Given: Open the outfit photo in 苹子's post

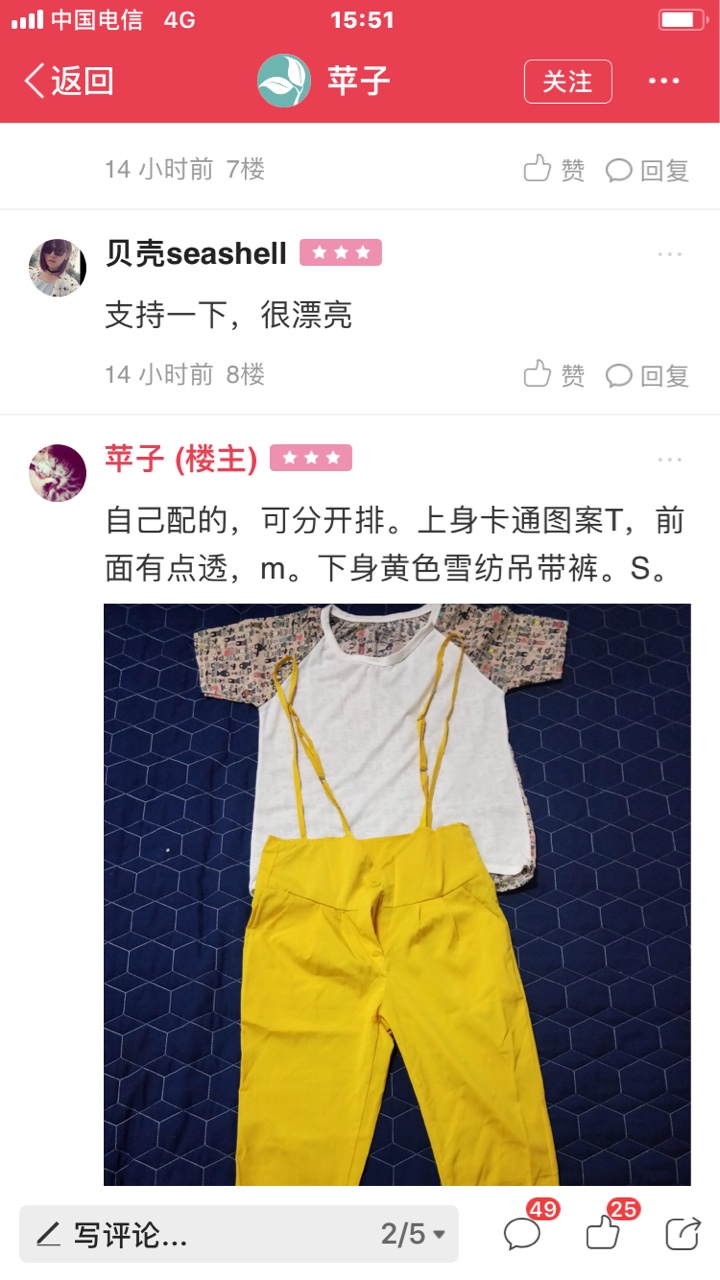Looking at the screenshot, I should pos(397,894).
